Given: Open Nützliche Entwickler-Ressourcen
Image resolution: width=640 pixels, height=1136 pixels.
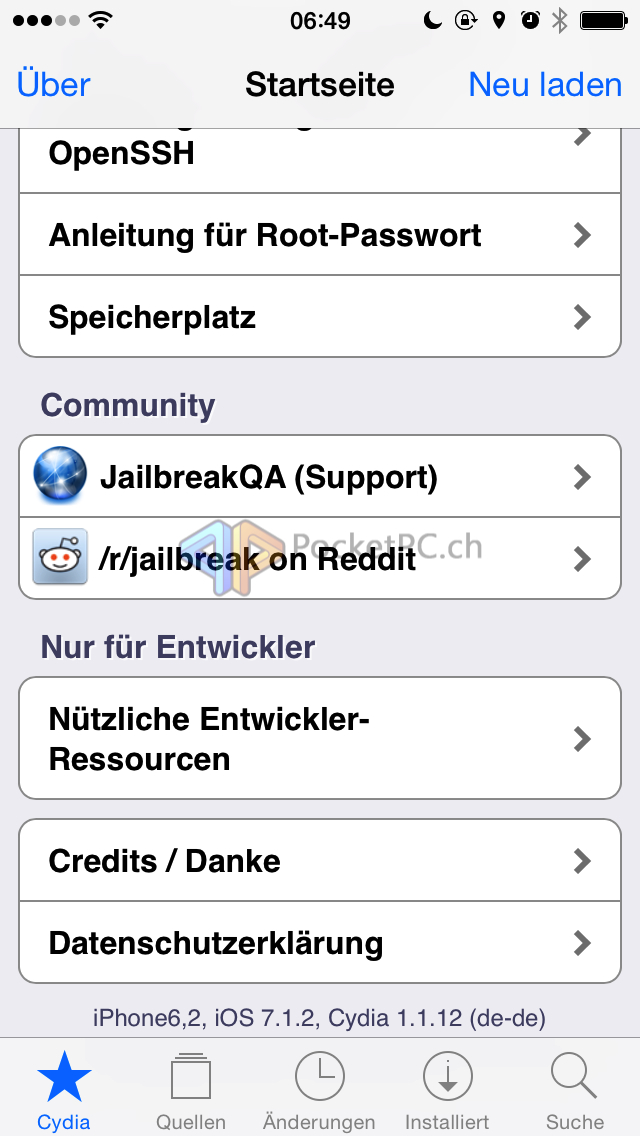Looking at the screenshot, I should coord(320,738).
